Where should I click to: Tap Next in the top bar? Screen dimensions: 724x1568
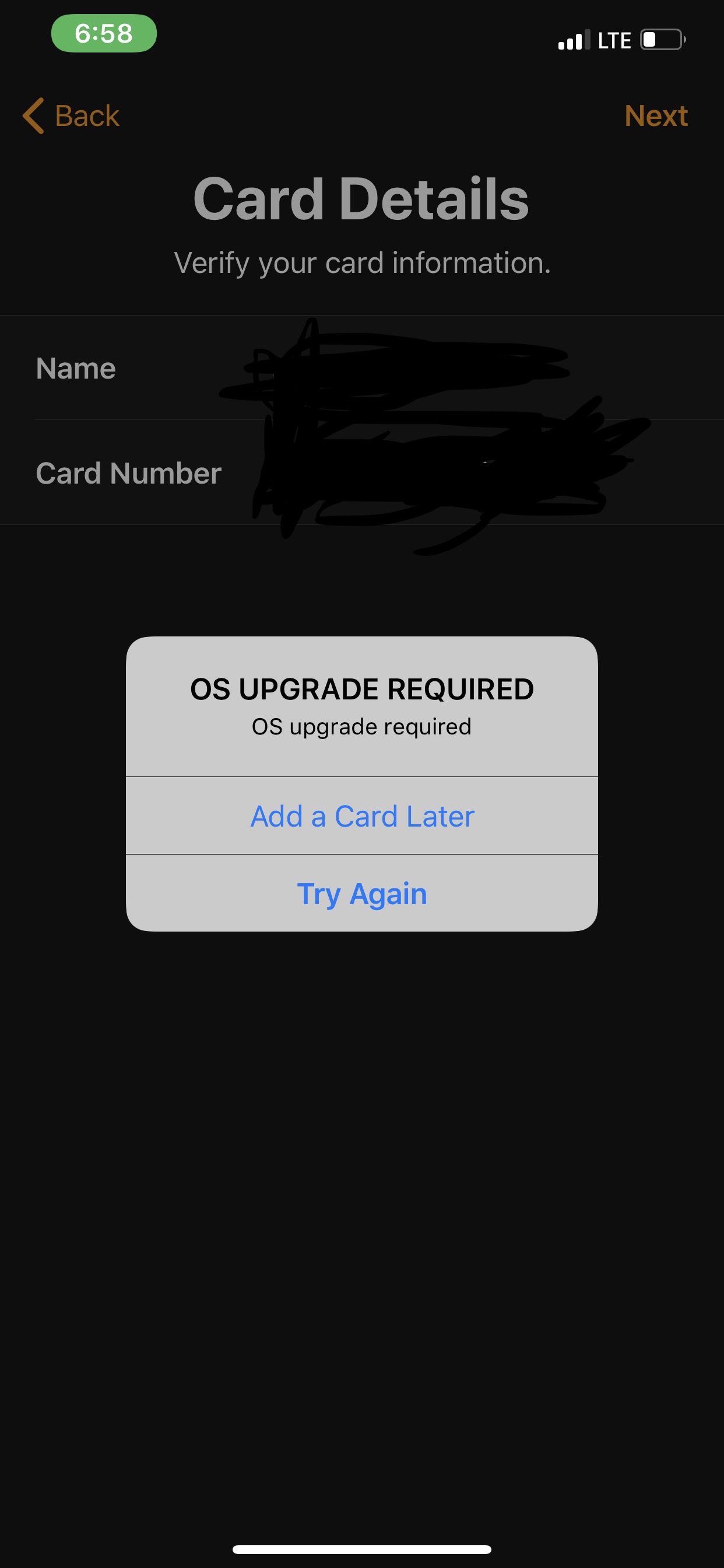(656, 116)
